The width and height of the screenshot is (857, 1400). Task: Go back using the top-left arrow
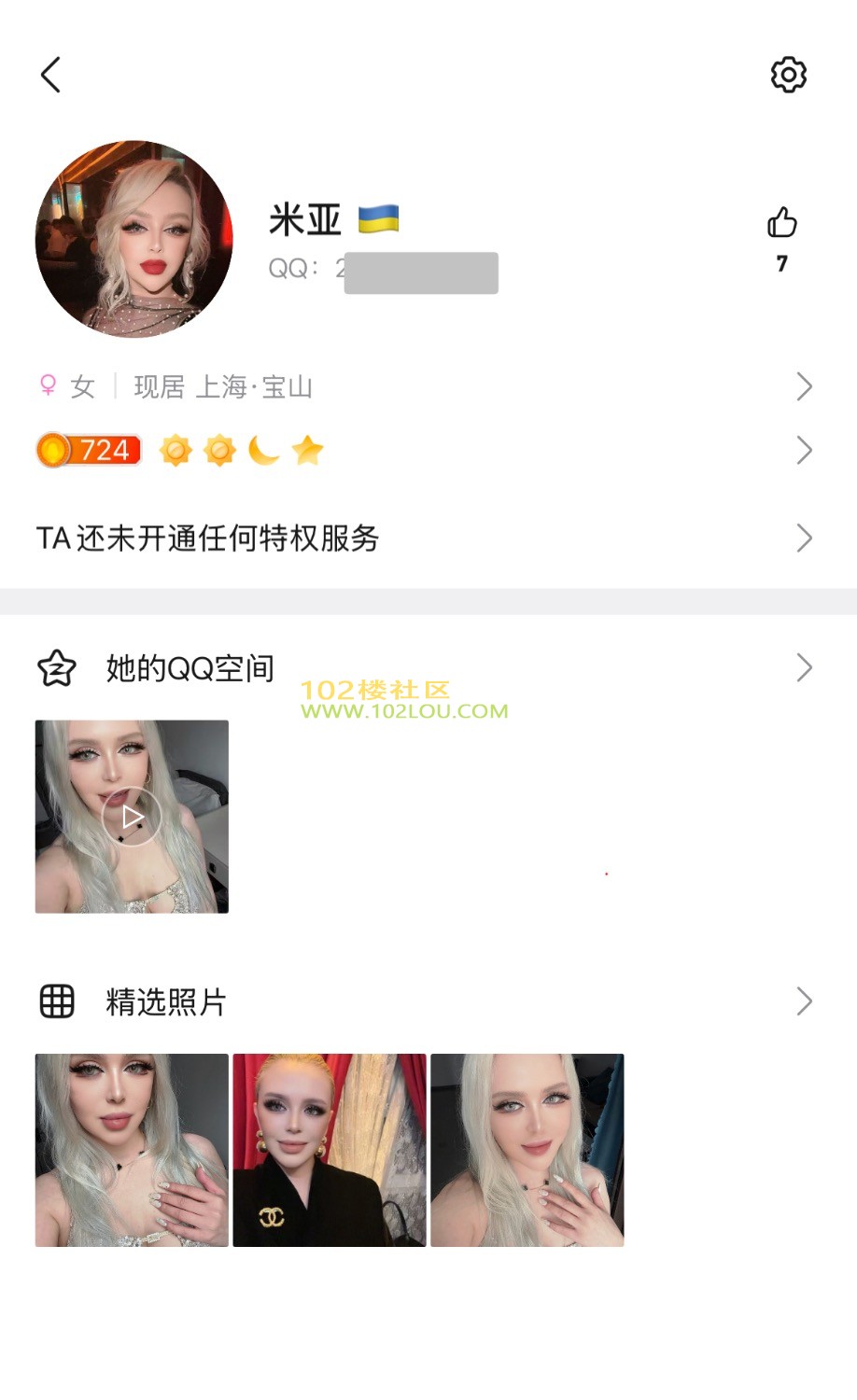(x=51, y=75)
